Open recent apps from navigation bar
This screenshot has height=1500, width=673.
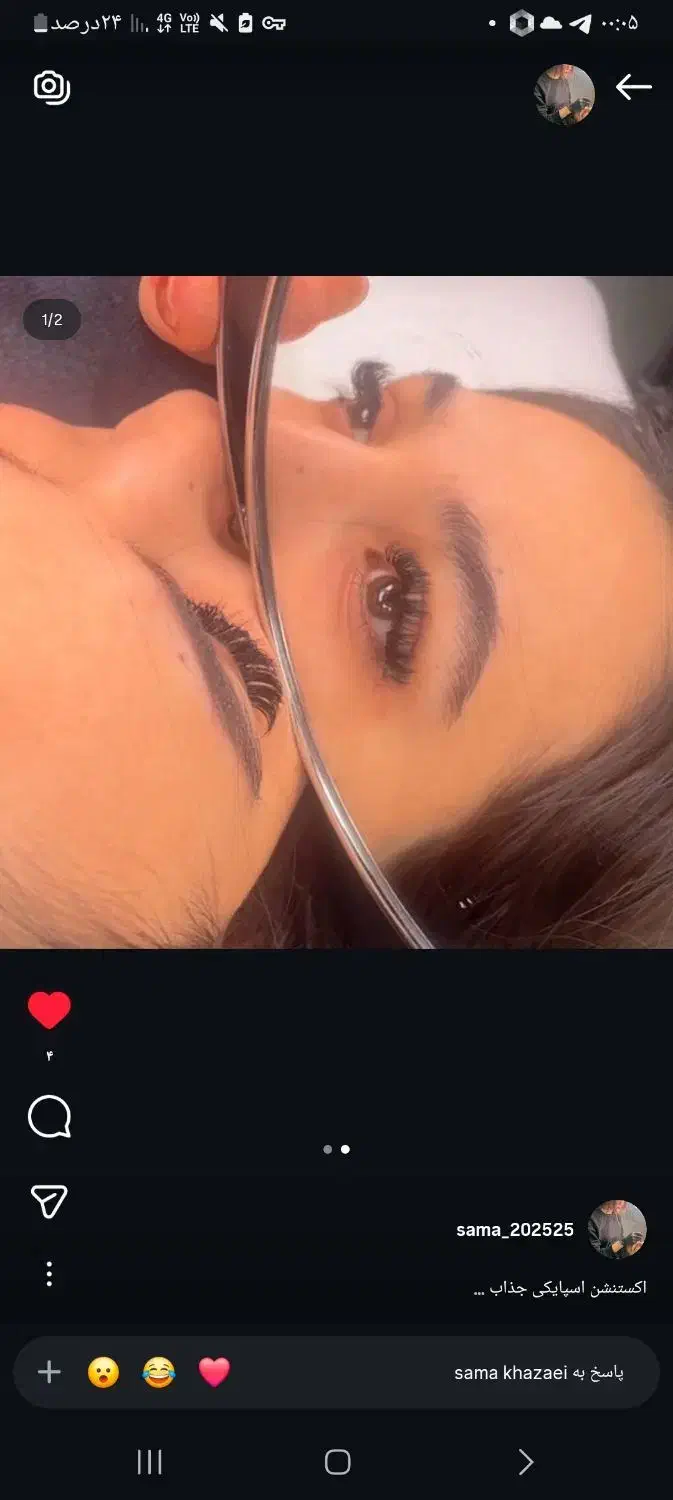click(x=149, y=1462)
